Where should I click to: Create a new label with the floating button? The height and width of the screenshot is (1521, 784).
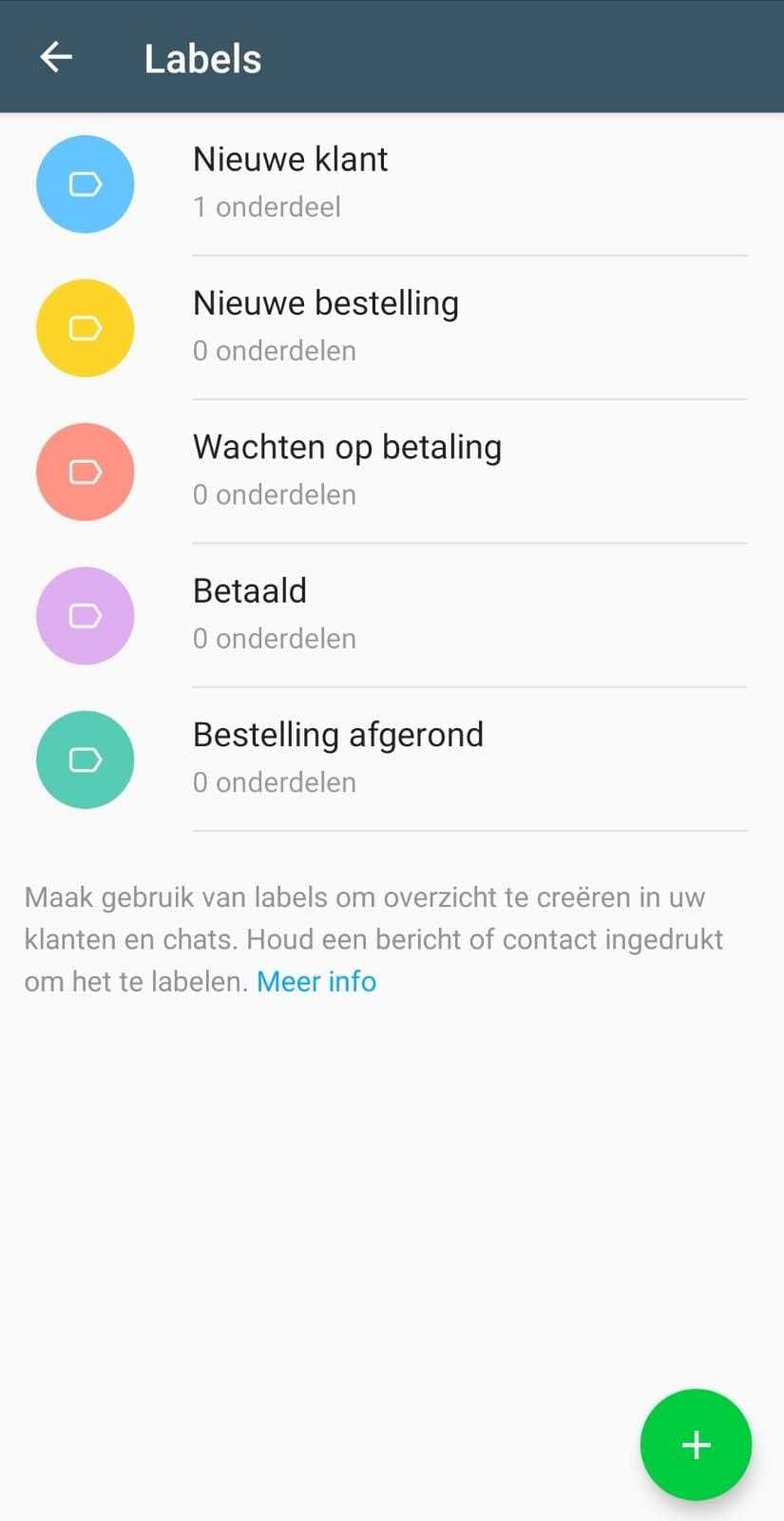point(695,1444)
